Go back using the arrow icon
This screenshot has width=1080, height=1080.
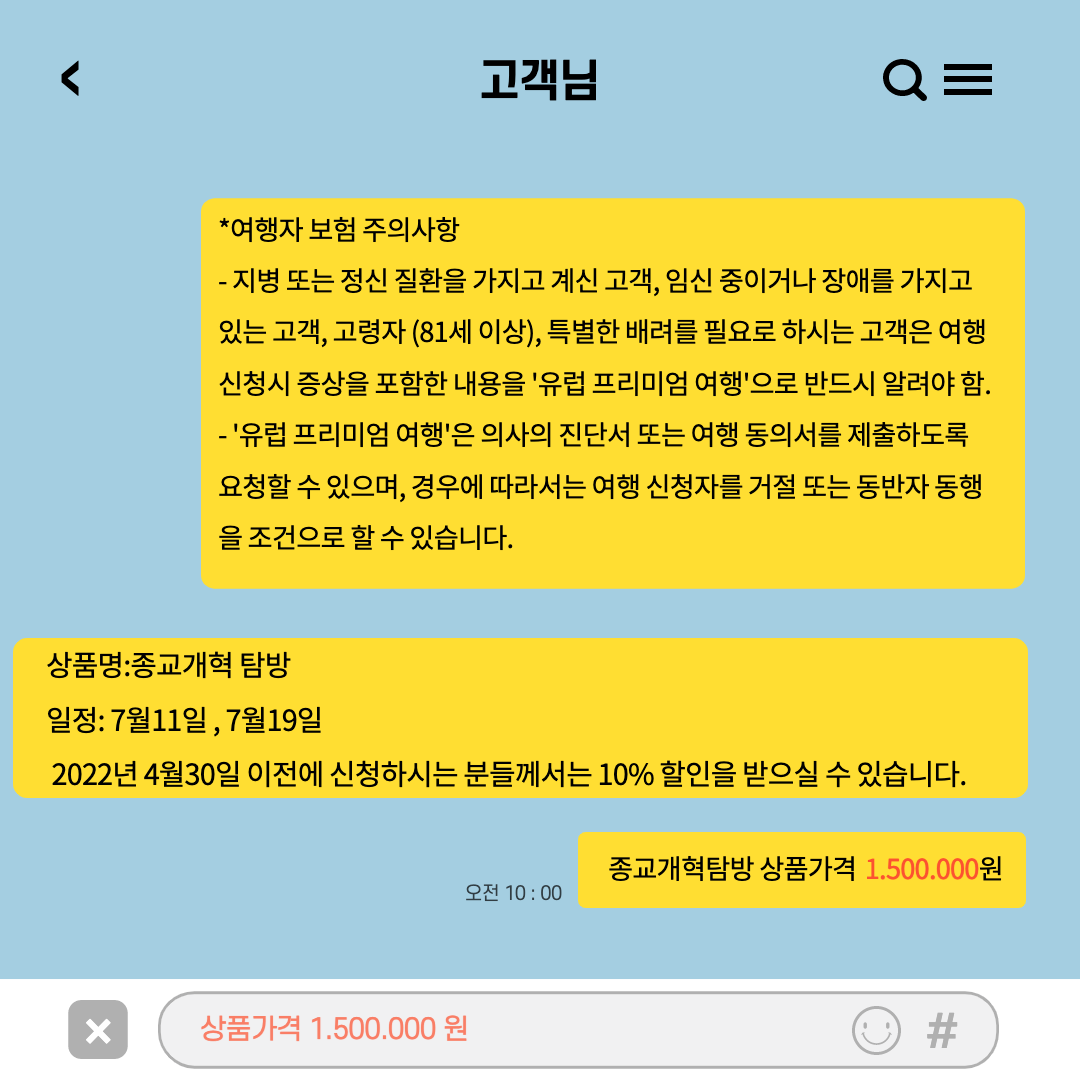70,79
